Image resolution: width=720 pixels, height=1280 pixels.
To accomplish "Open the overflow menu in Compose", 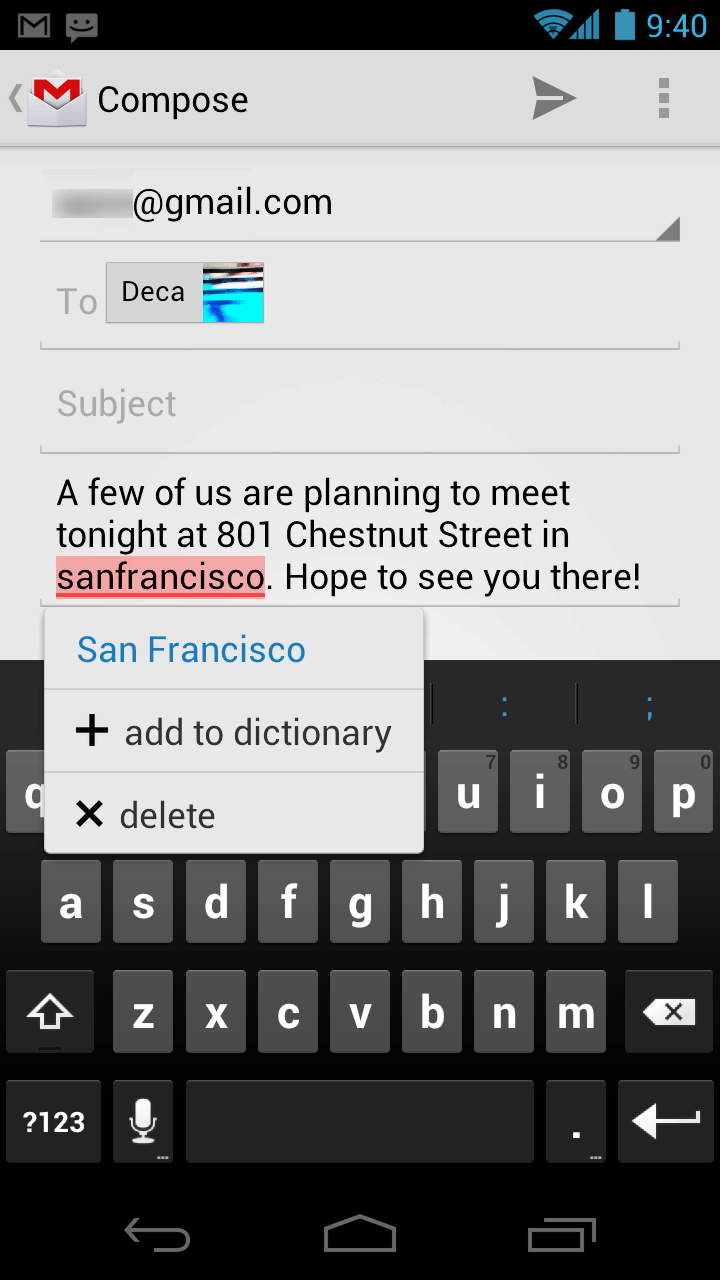I will (x=663, y=98).
